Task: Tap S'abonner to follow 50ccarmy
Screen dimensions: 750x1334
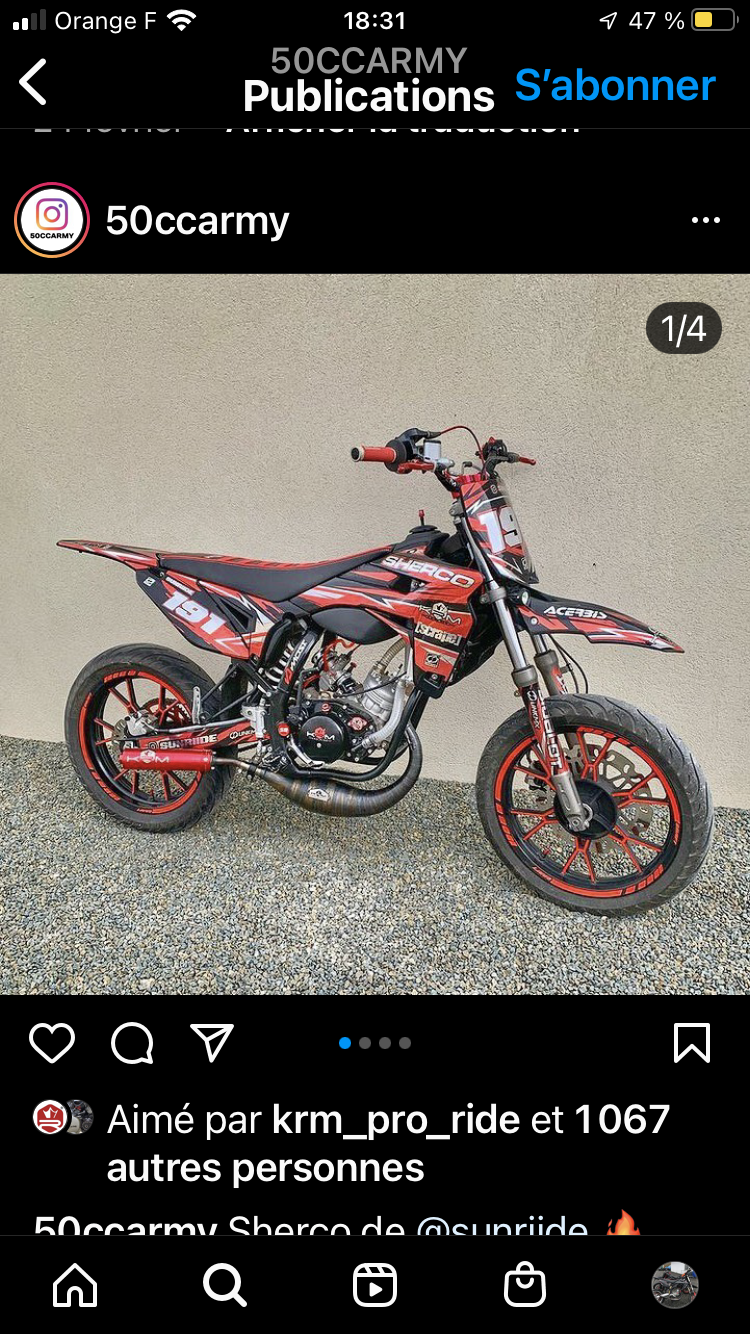Action: [615, 86]
